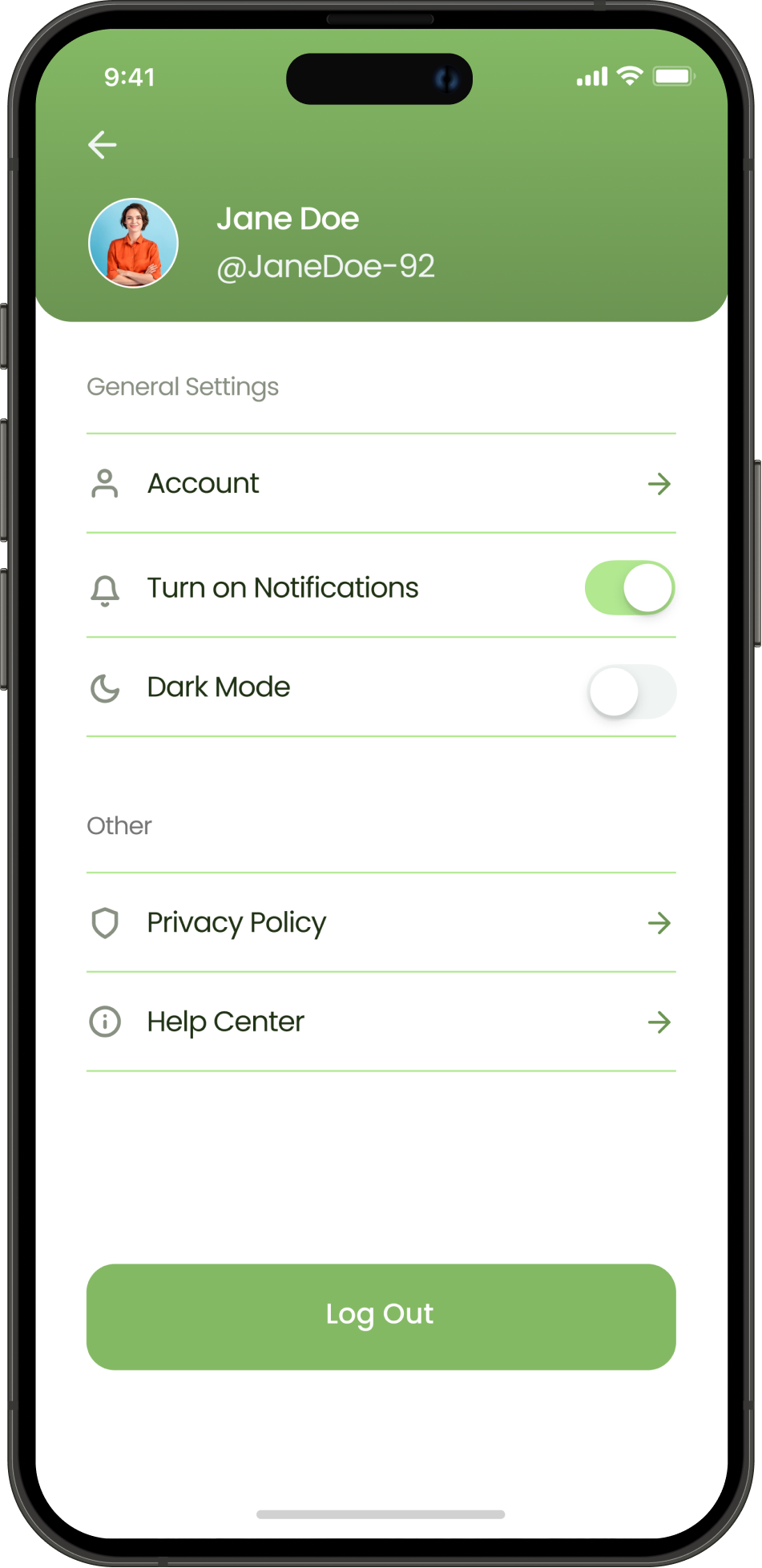The image size is (762, 1568).
Task: Turn off the Notifications switch
Action: coord(630,588)
